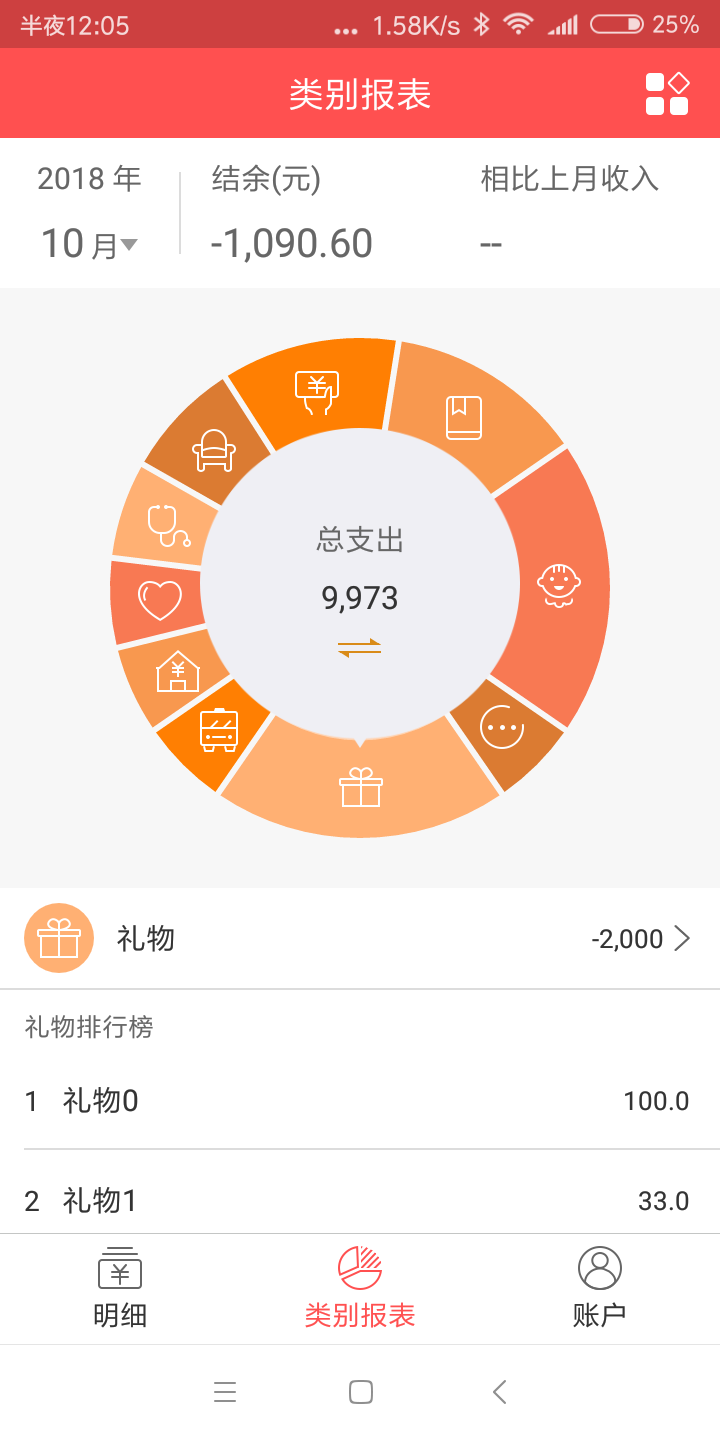The height and width of the screenshot is (1440, 720).
Task: Switch to the 账户 tab
Action: tap(599, 1288)
